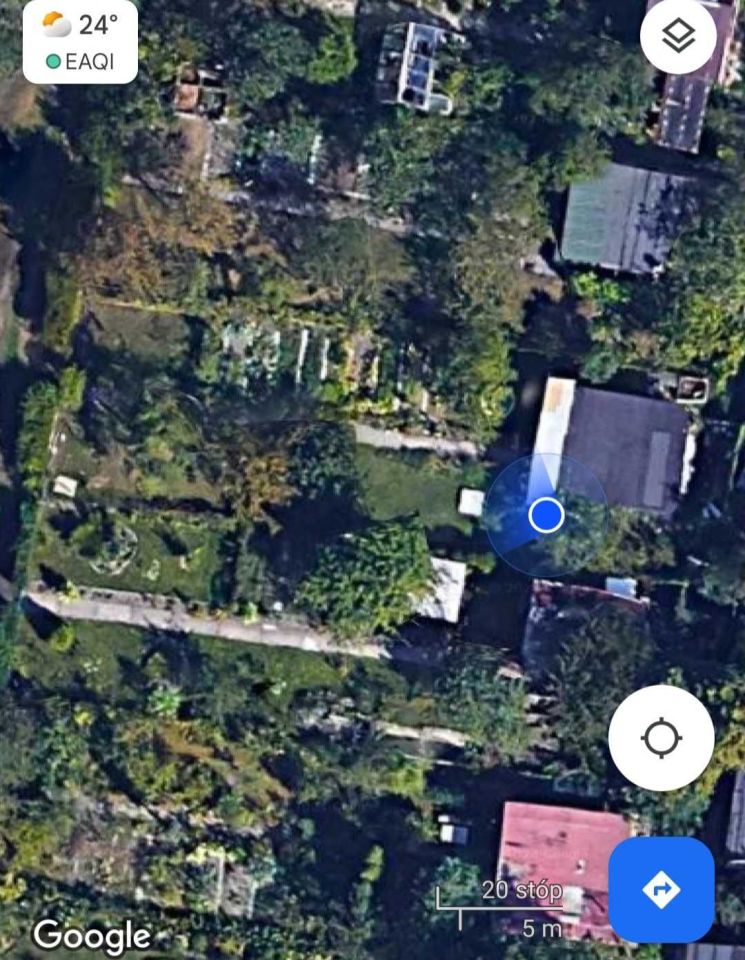Open the map layers selector
This screenshot has width=745, height=960.
678,36
